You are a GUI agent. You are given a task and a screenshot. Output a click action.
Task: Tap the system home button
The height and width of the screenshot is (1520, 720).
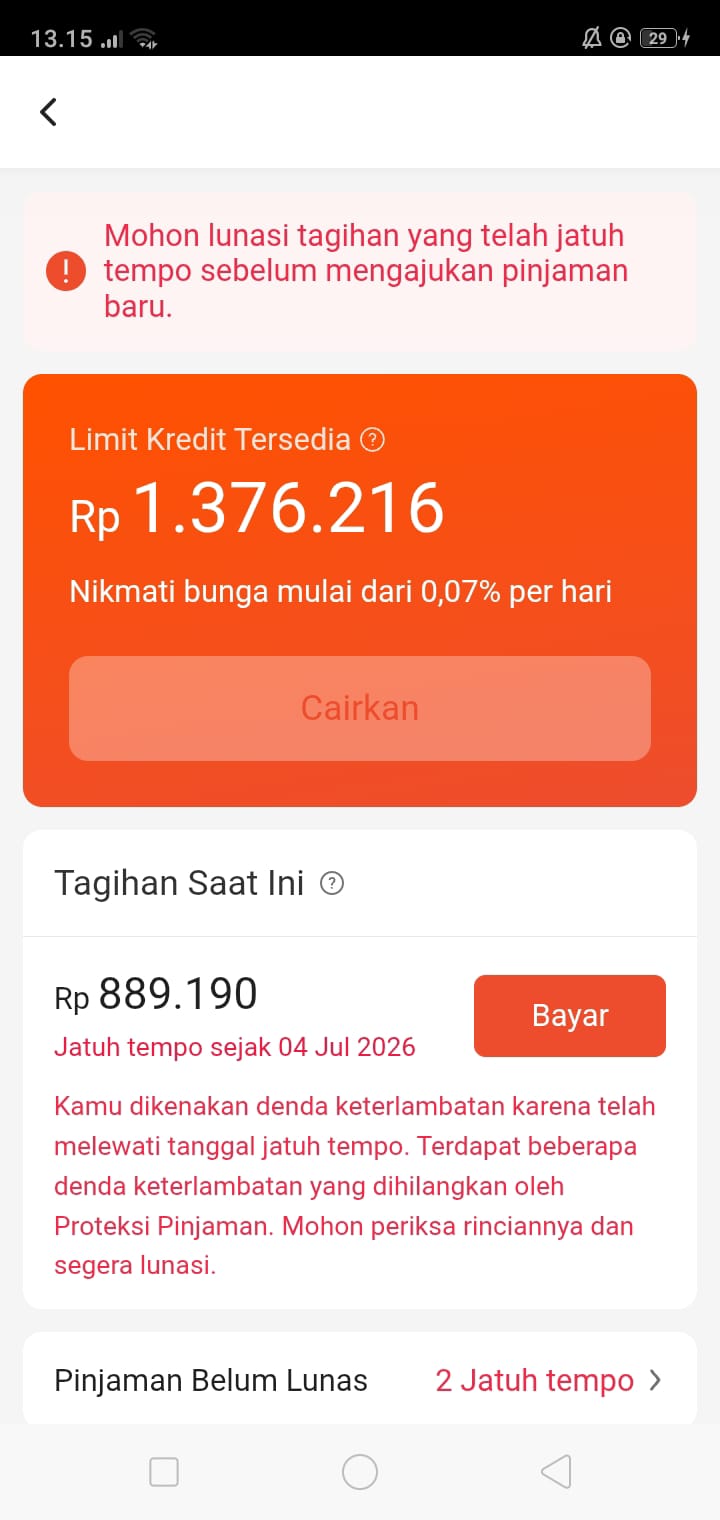(x=360, y=1472)
